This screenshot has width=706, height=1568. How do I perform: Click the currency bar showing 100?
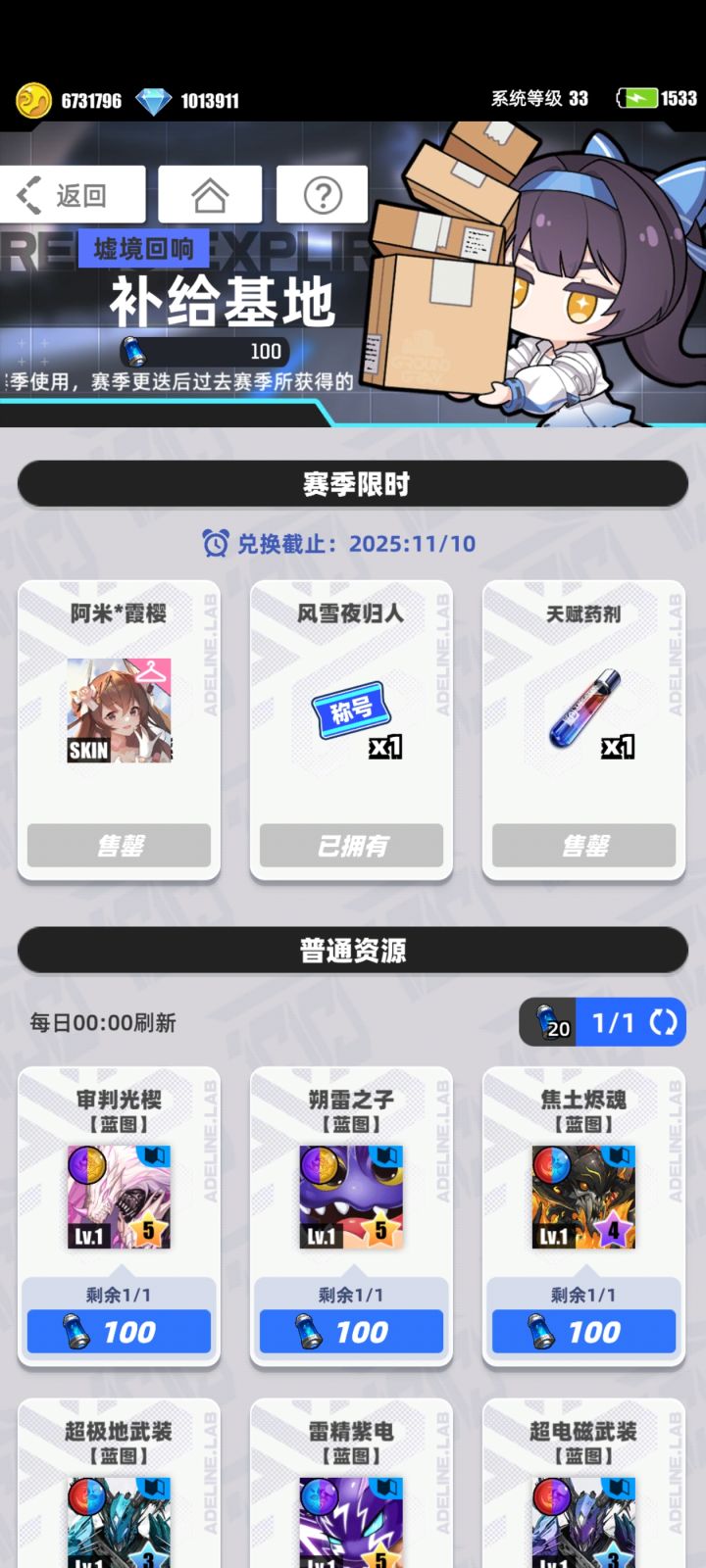click(211, 352)
